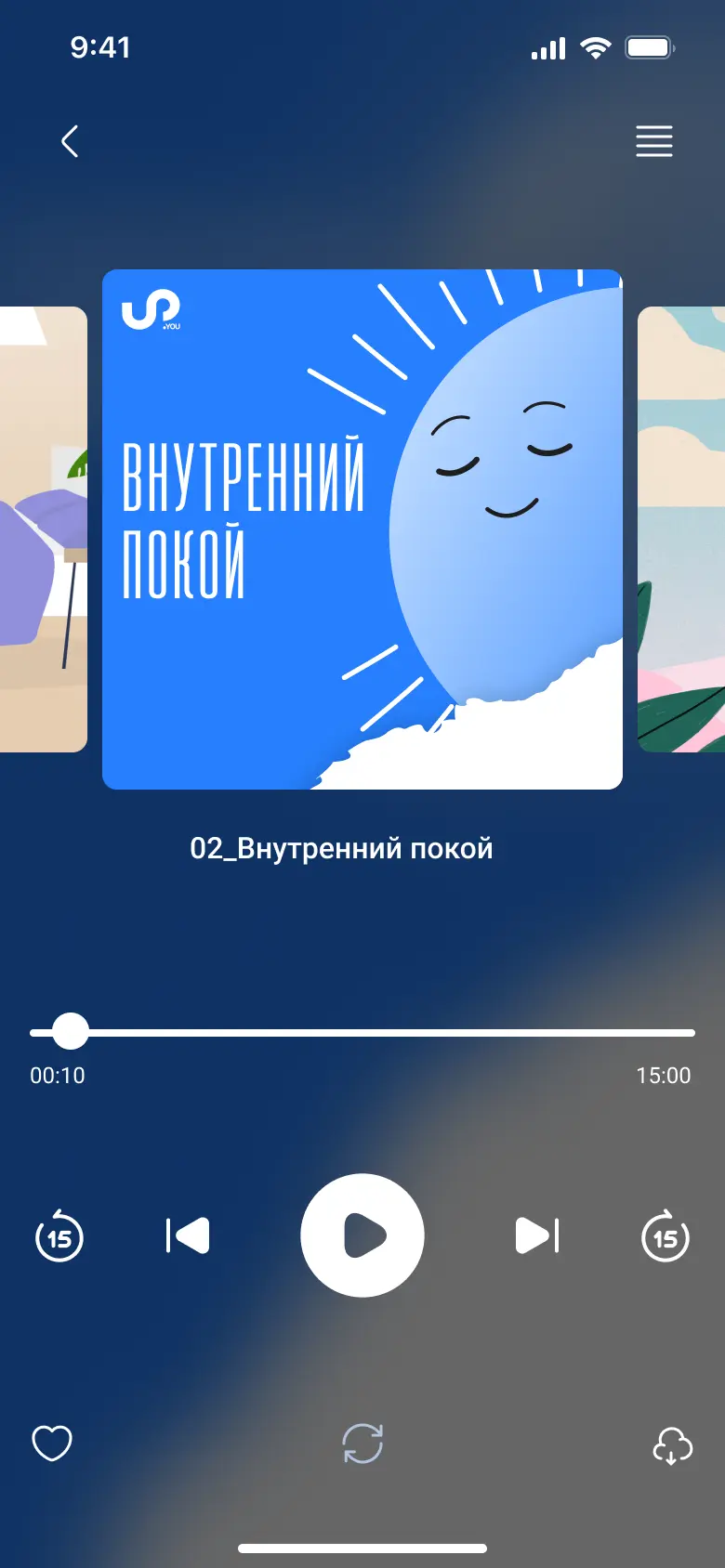Select the next cover on the right
Image resolution: width=725 pixels, height=1568 pixels.
(x=682, y=529)
